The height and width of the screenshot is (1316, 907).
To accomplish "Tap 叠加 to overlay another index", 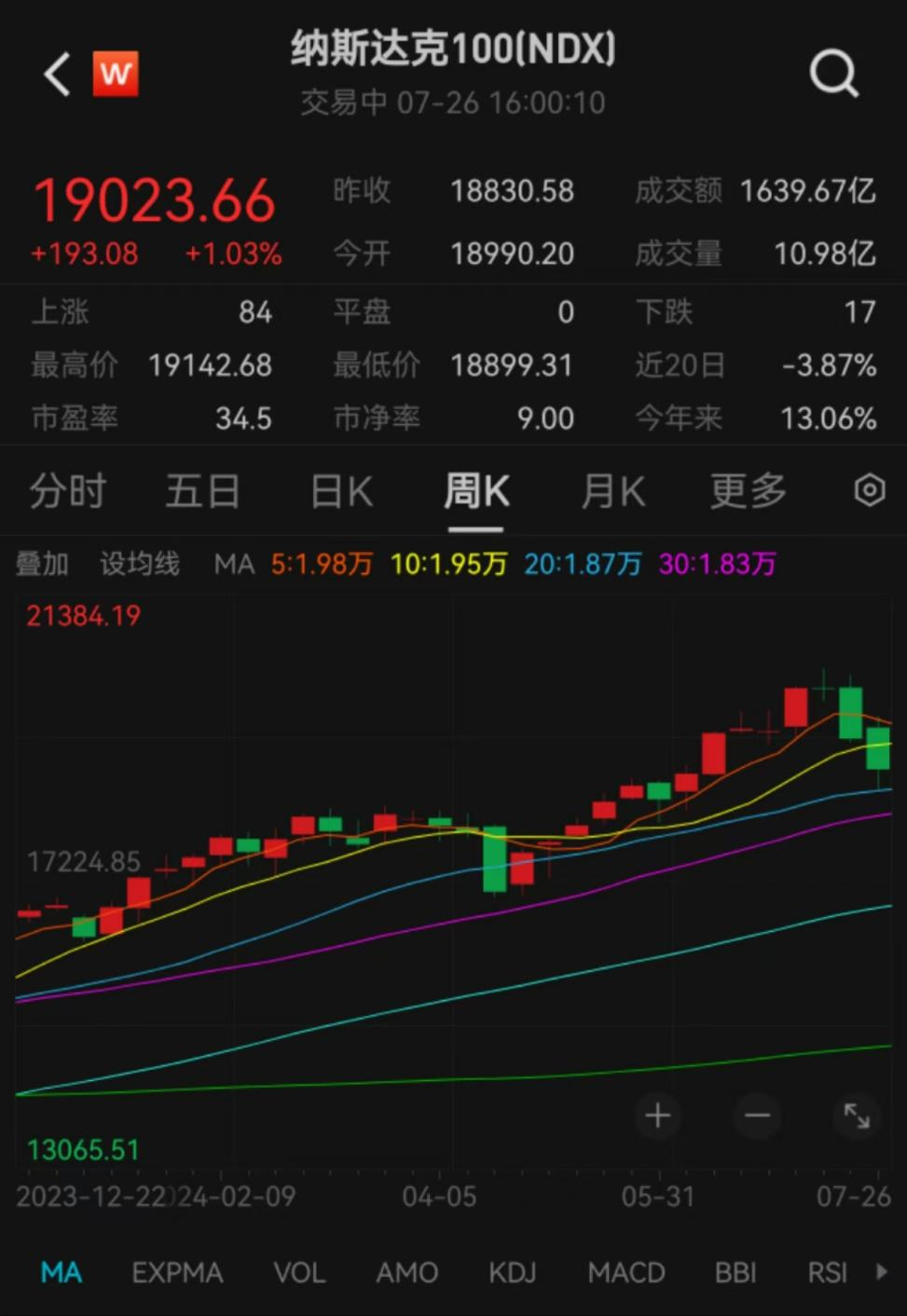I will point(42,564).
